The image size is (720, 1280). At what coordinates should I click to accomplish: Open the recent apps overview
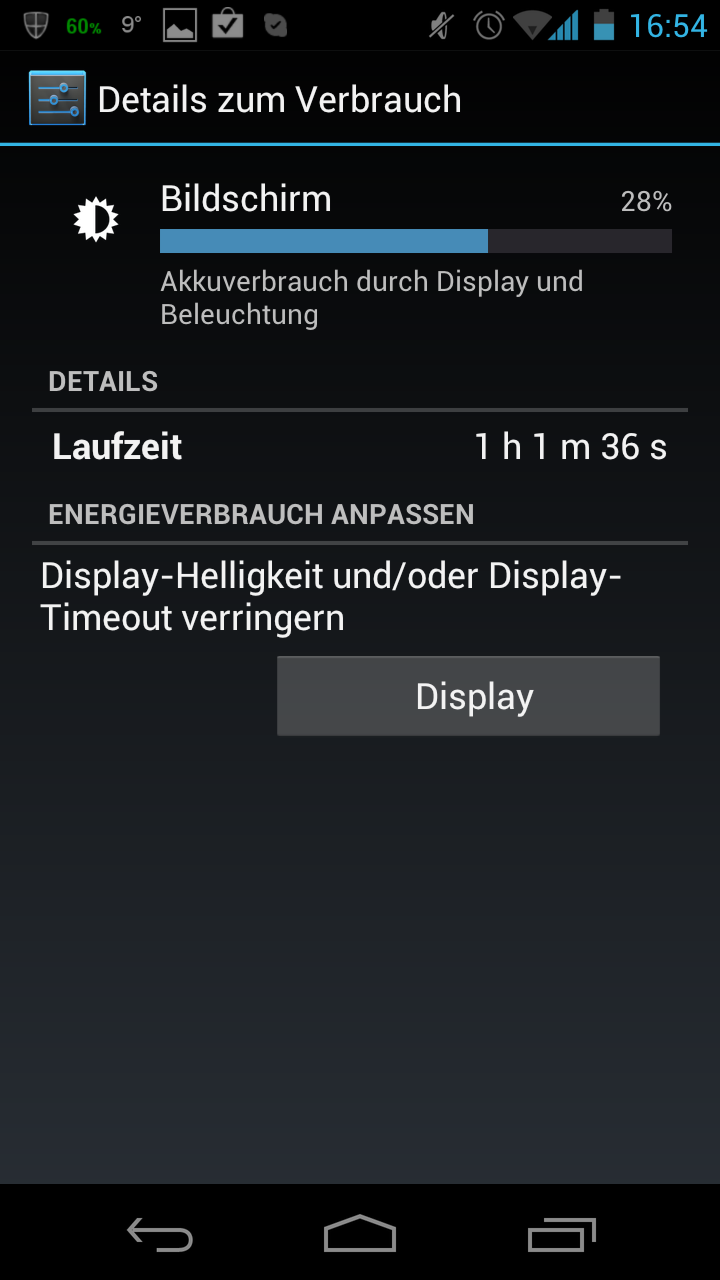click(561, 1235)
